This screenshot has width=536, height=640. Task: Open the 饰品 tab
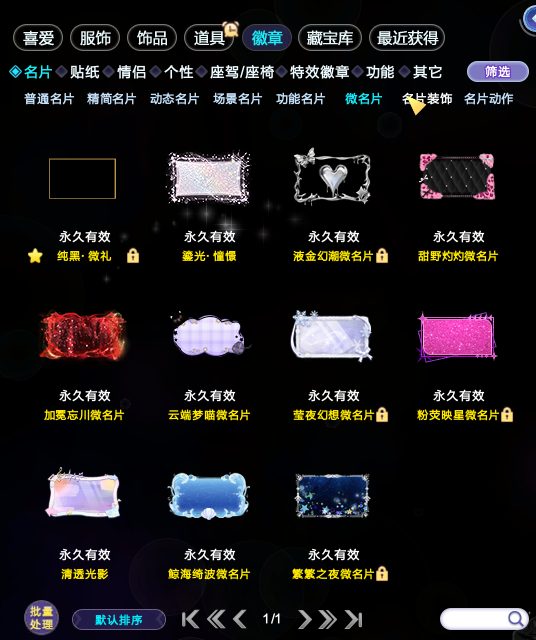pyautogui.click(x=152, y=38)
